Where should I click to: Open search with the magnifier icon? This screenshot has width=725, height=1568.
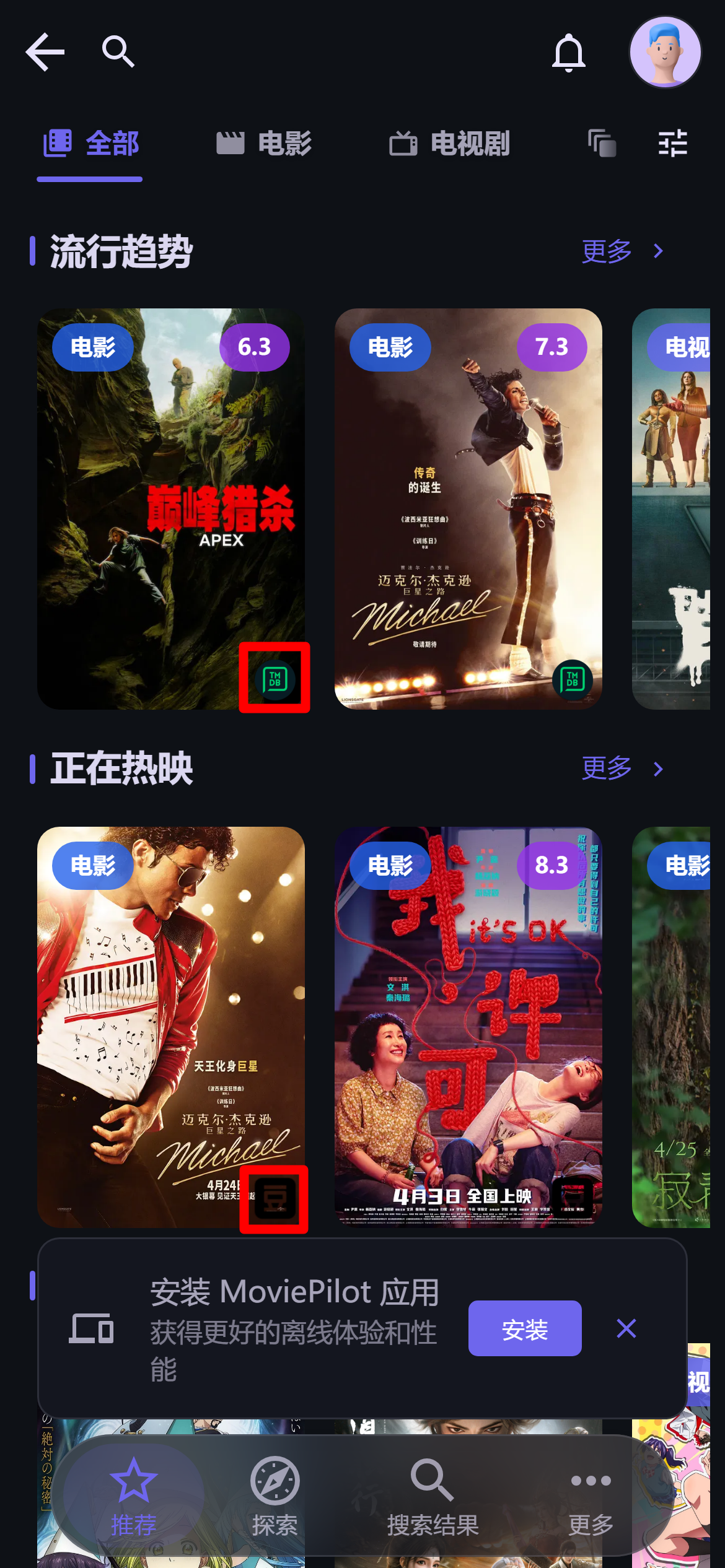click(x=118, y=51)
